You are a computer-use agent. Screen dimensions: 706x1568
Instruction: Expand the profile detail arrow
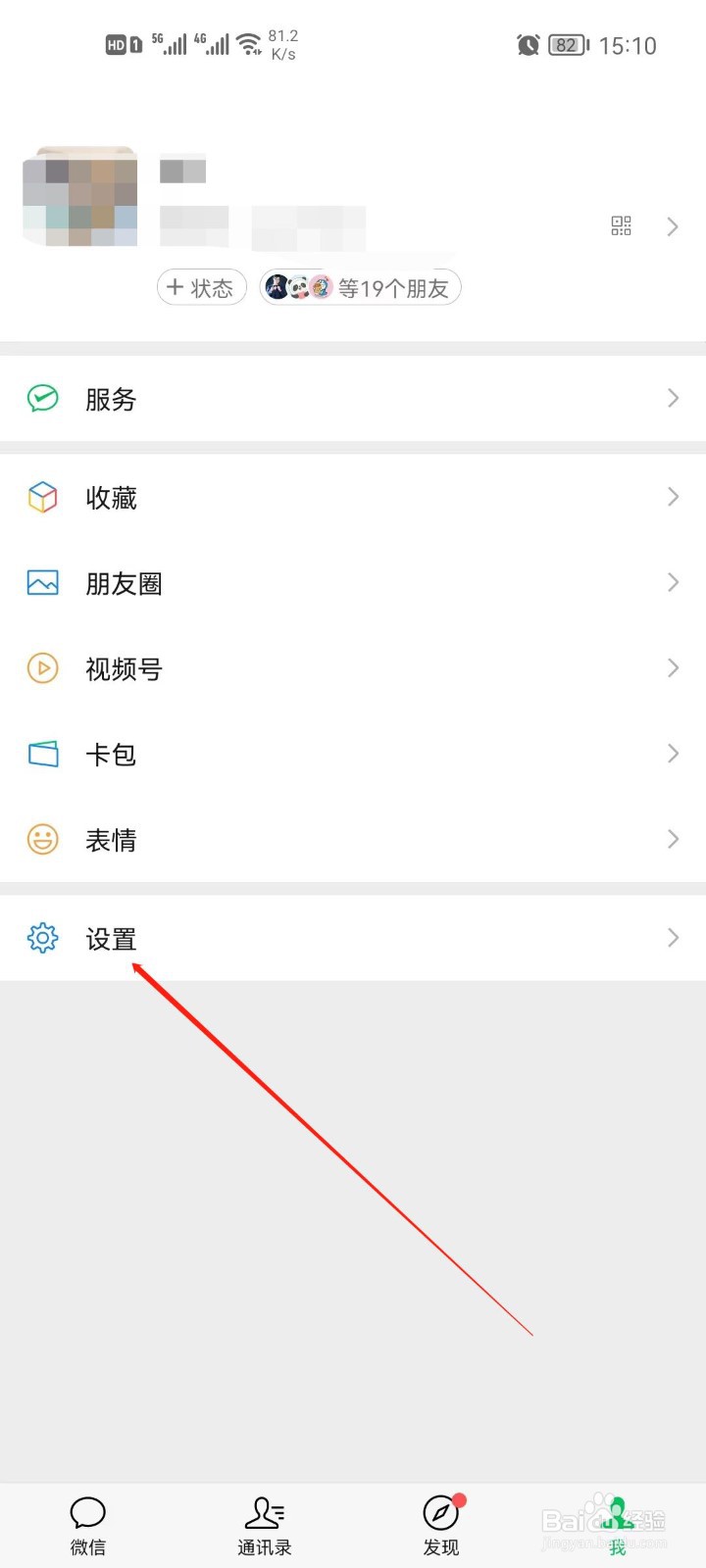click(x=673, y=226)
